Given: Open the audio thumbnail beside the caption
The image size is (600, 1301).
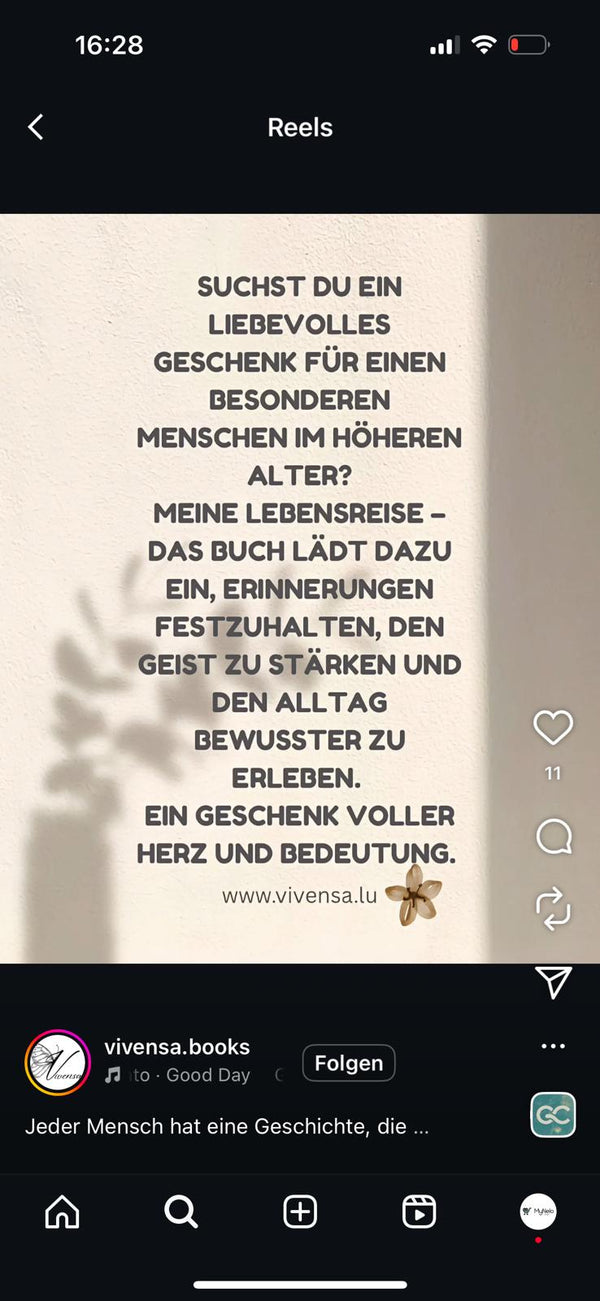Looking at the screenshot, I should (553, 1115).
